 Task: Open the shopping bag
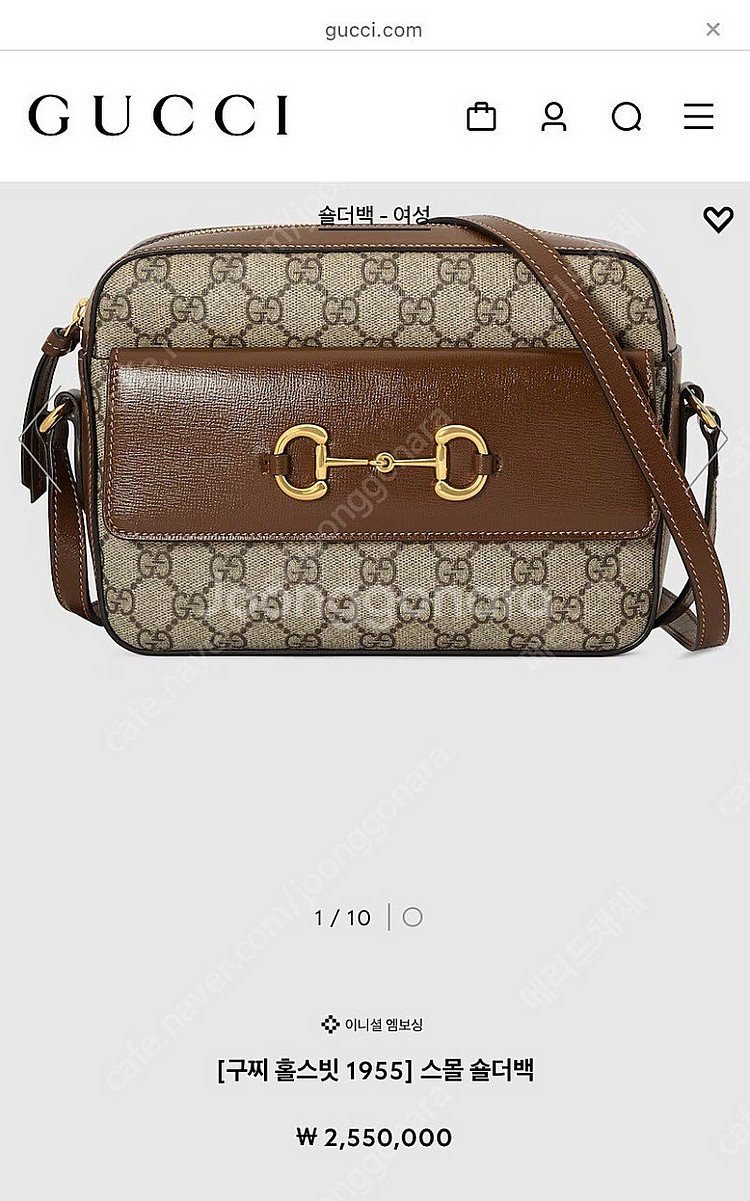(481, 117)
